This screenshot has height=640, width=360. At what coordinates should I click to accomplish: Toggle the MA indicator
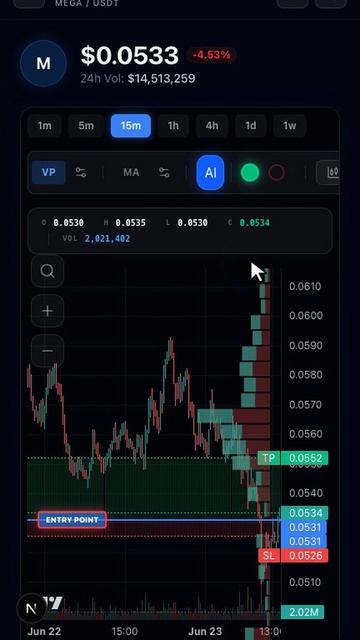(131, 173)
